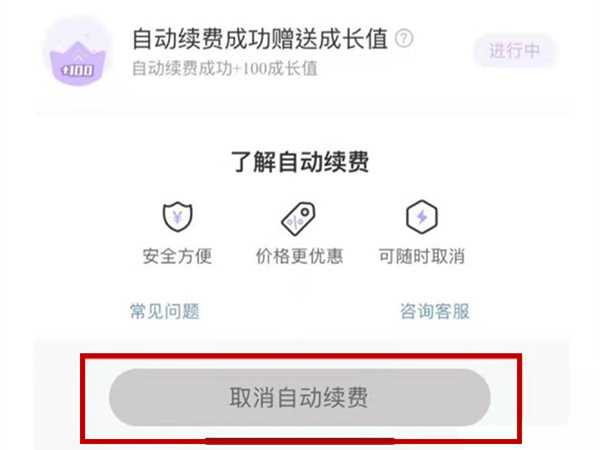The width and height of the screenshot is (600, 450).
Task: Tap the 取消自动续费 button
Action: click(300, 398)
